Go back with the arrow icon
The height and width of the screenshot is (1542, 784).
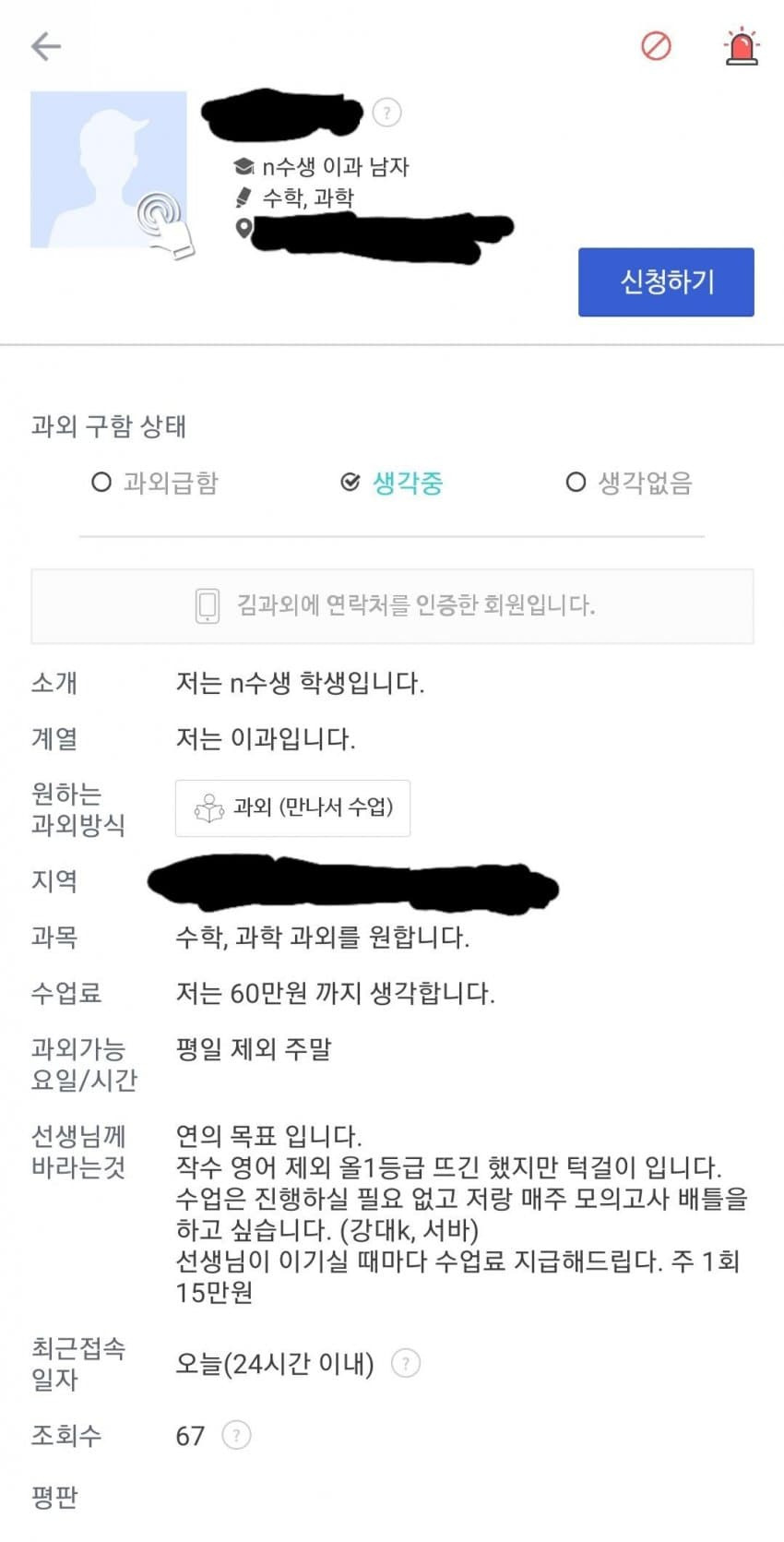click(45, 46)
